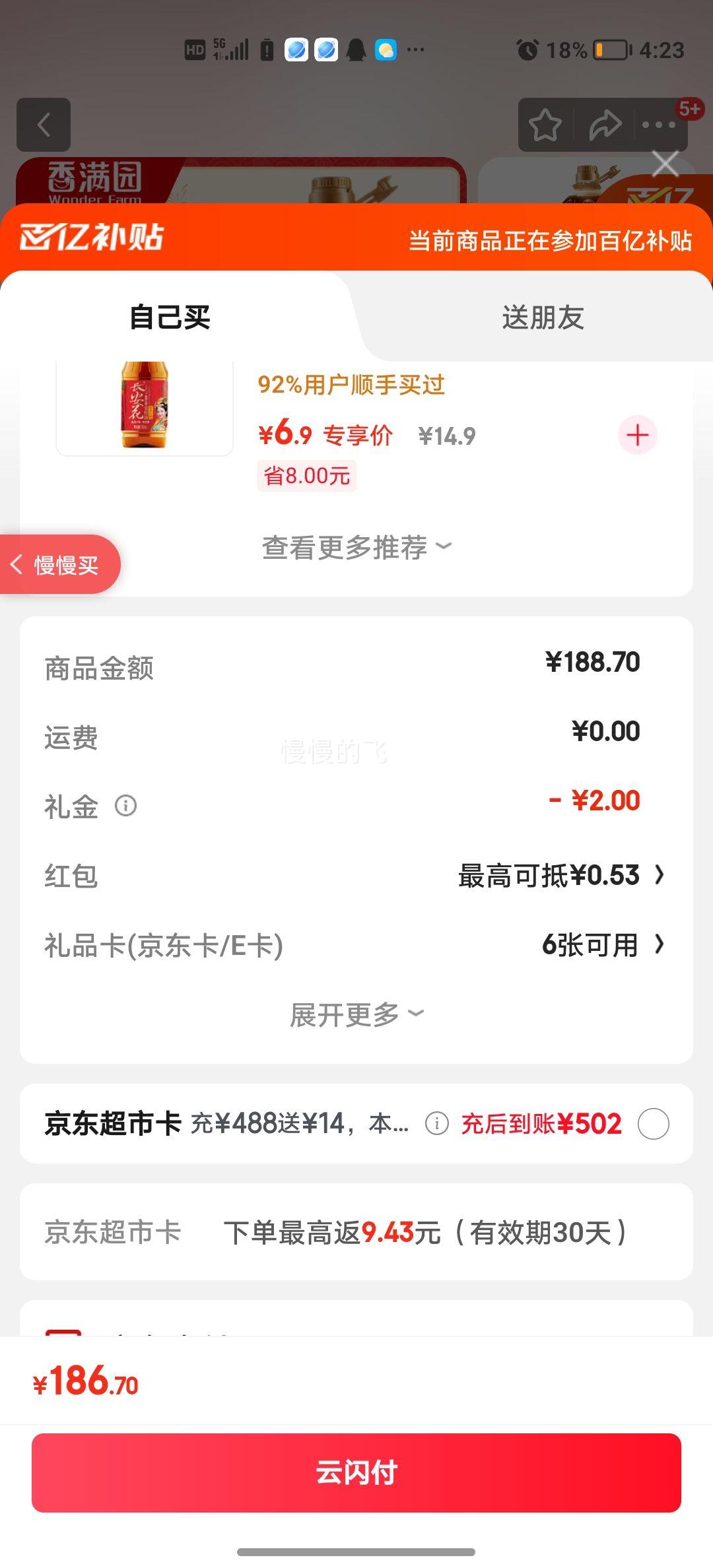
Task: Close the checkout sheet
Action: point(665,164)
